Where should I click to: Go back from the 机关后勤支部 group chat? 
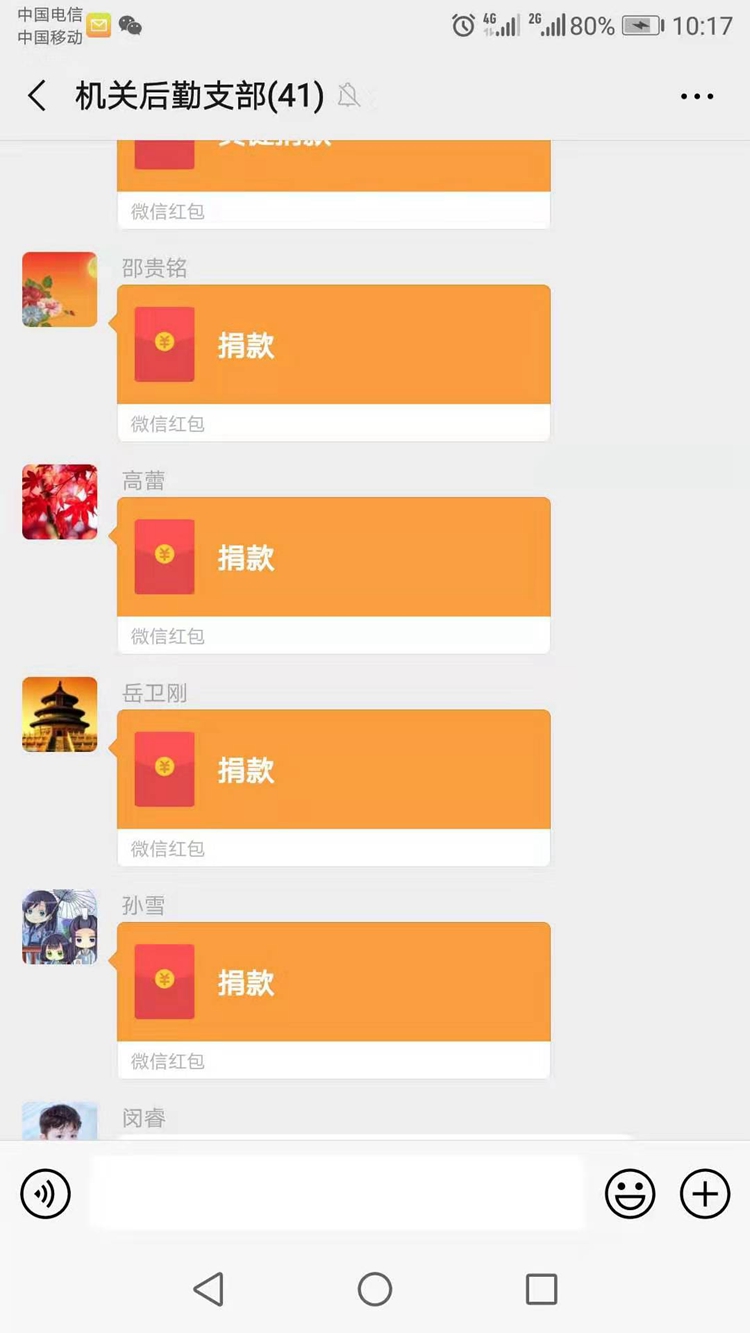(37, 96)
